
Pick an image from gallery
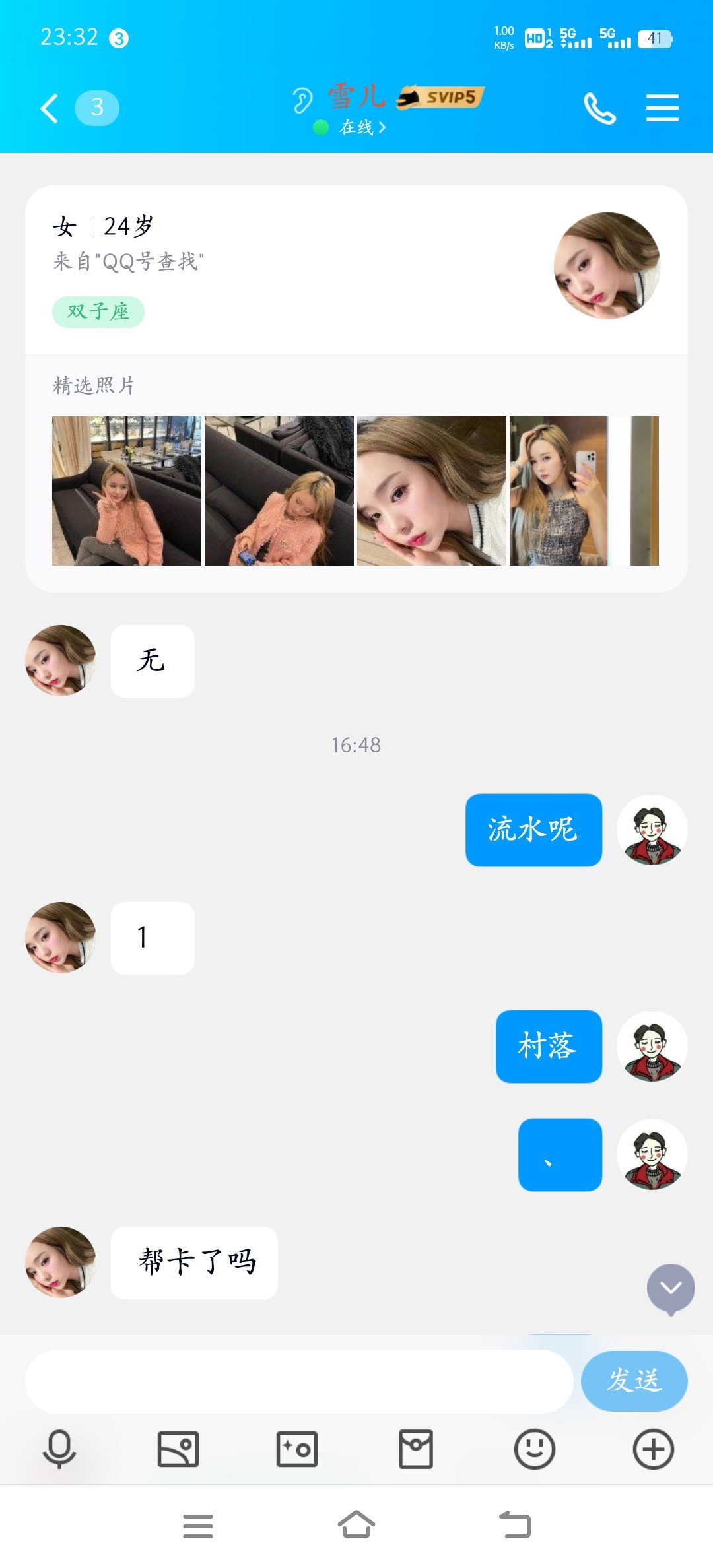point(178,1449)
